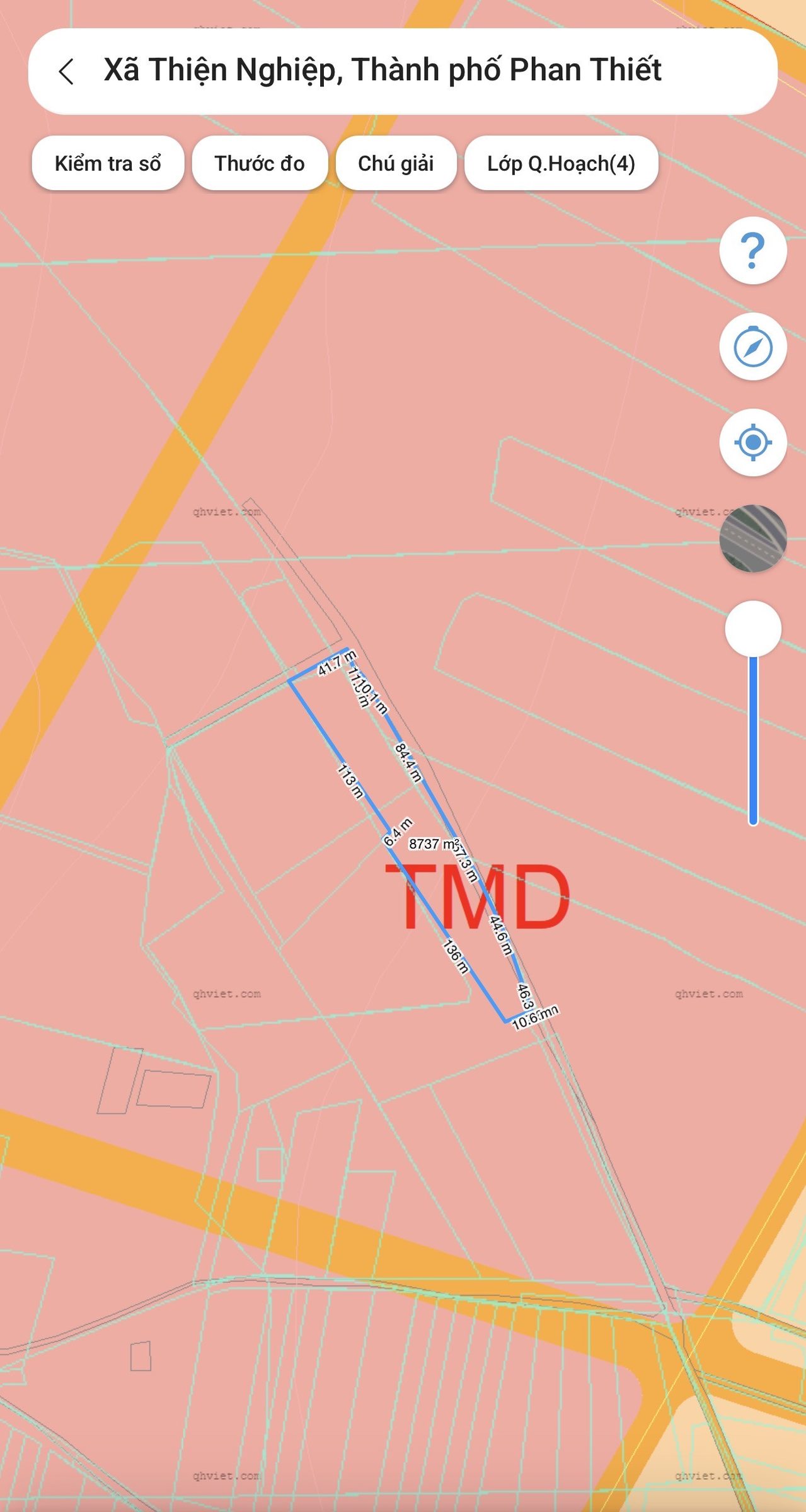Tap the layer opacity slider handle

pos(753,629)
